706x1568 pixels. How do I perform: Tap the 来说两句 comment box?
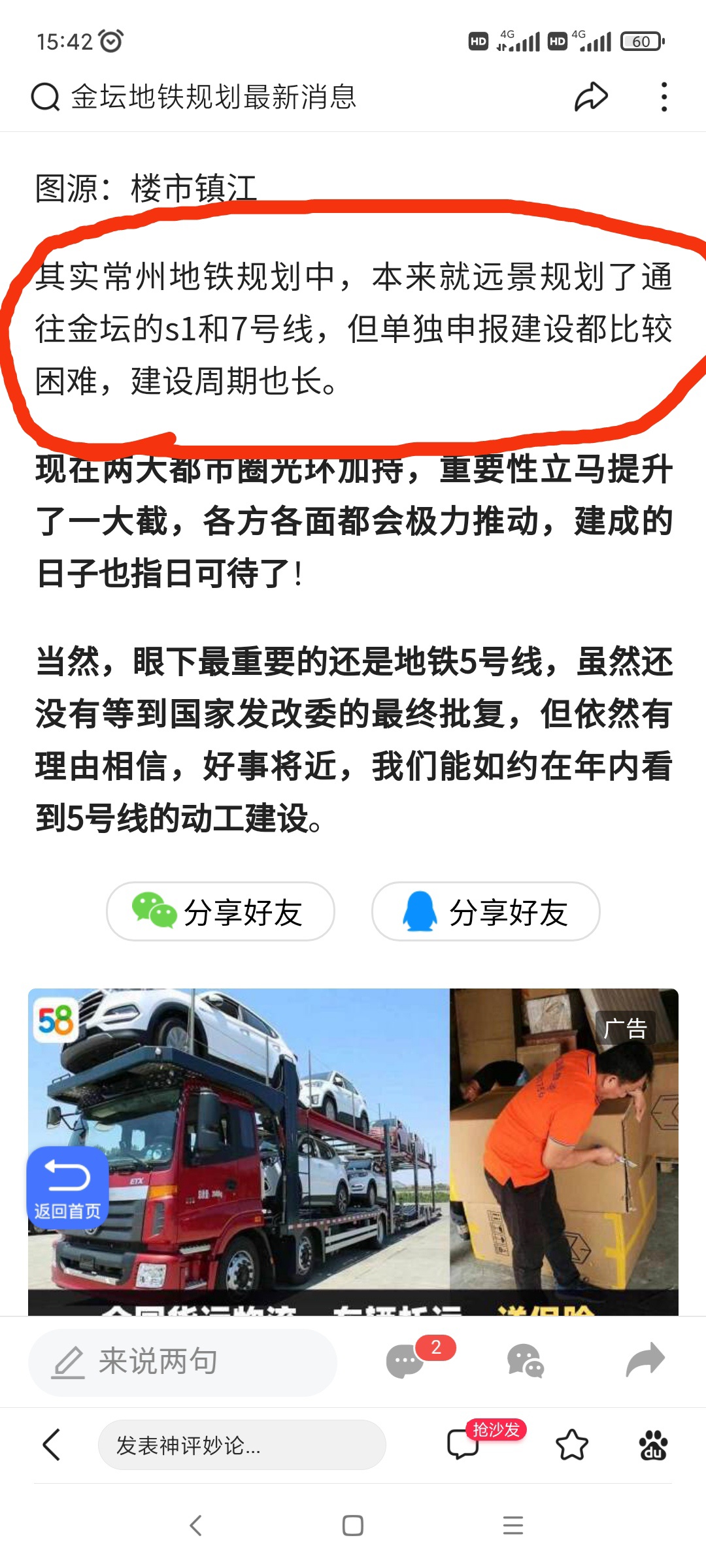click(182, 1362)
